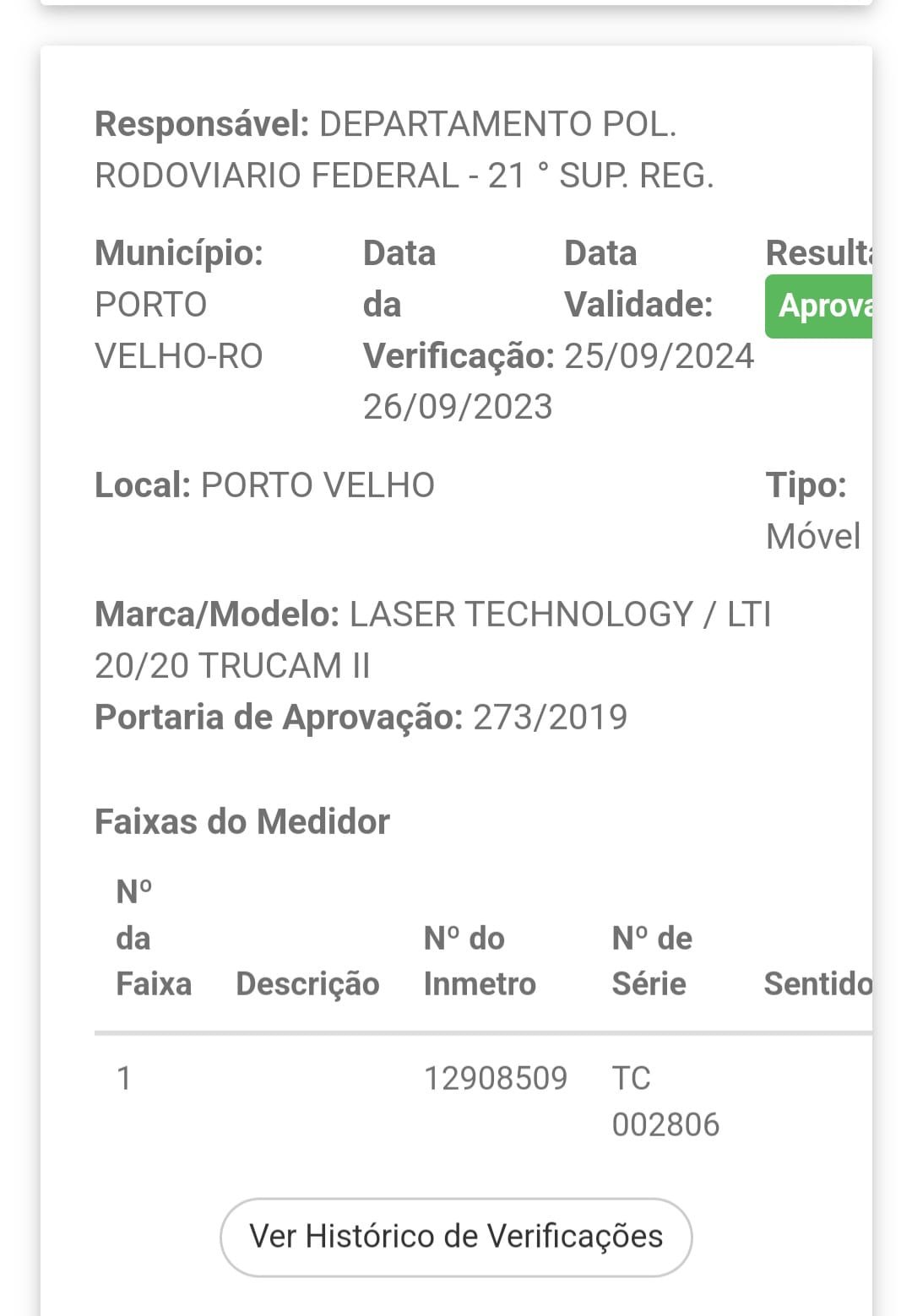Select the 'Local' value PORTO VELHO
Screen dimensions: 912x1316
(315, 485)
